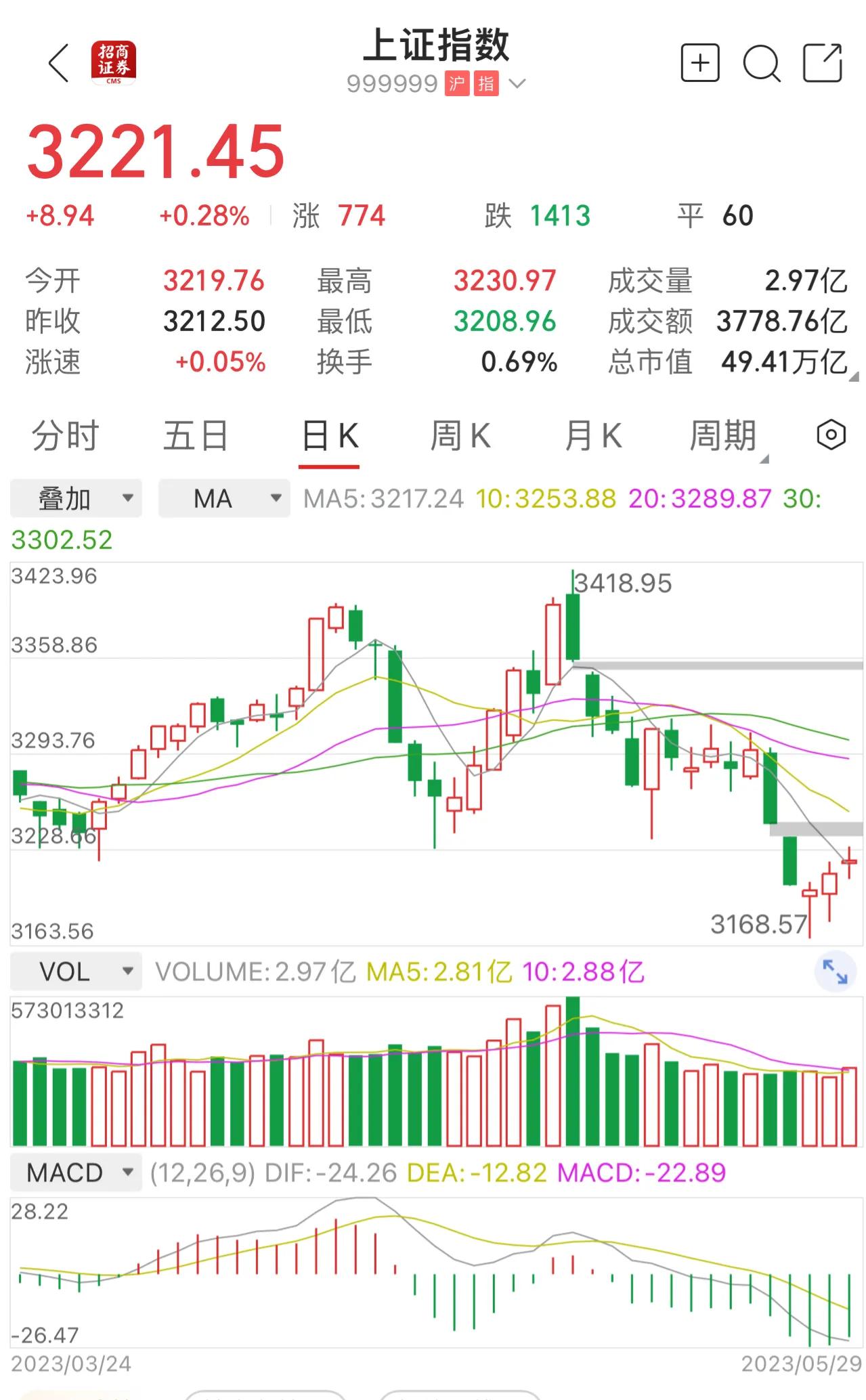Expand the 周期 period selector
The height and width of the screenshot is (1400, 866).
coord(722,436)
